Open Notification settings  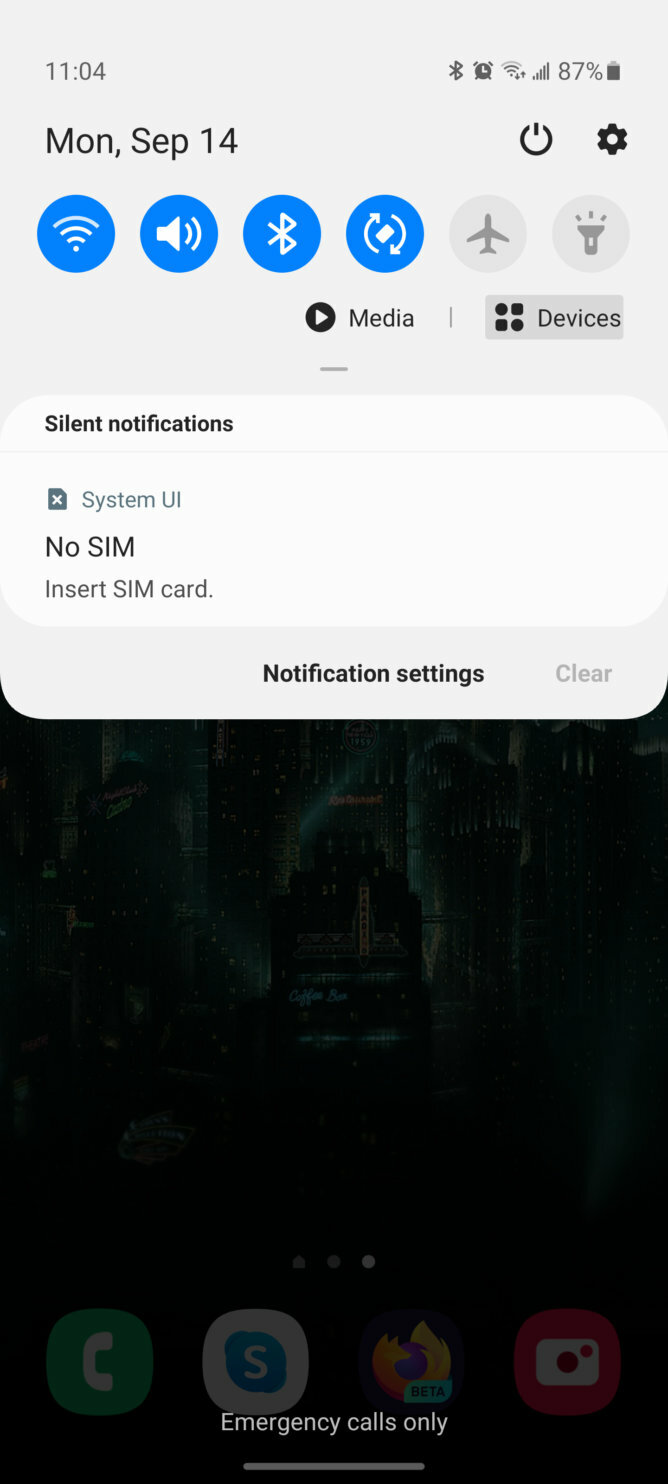tap(373, 674)
